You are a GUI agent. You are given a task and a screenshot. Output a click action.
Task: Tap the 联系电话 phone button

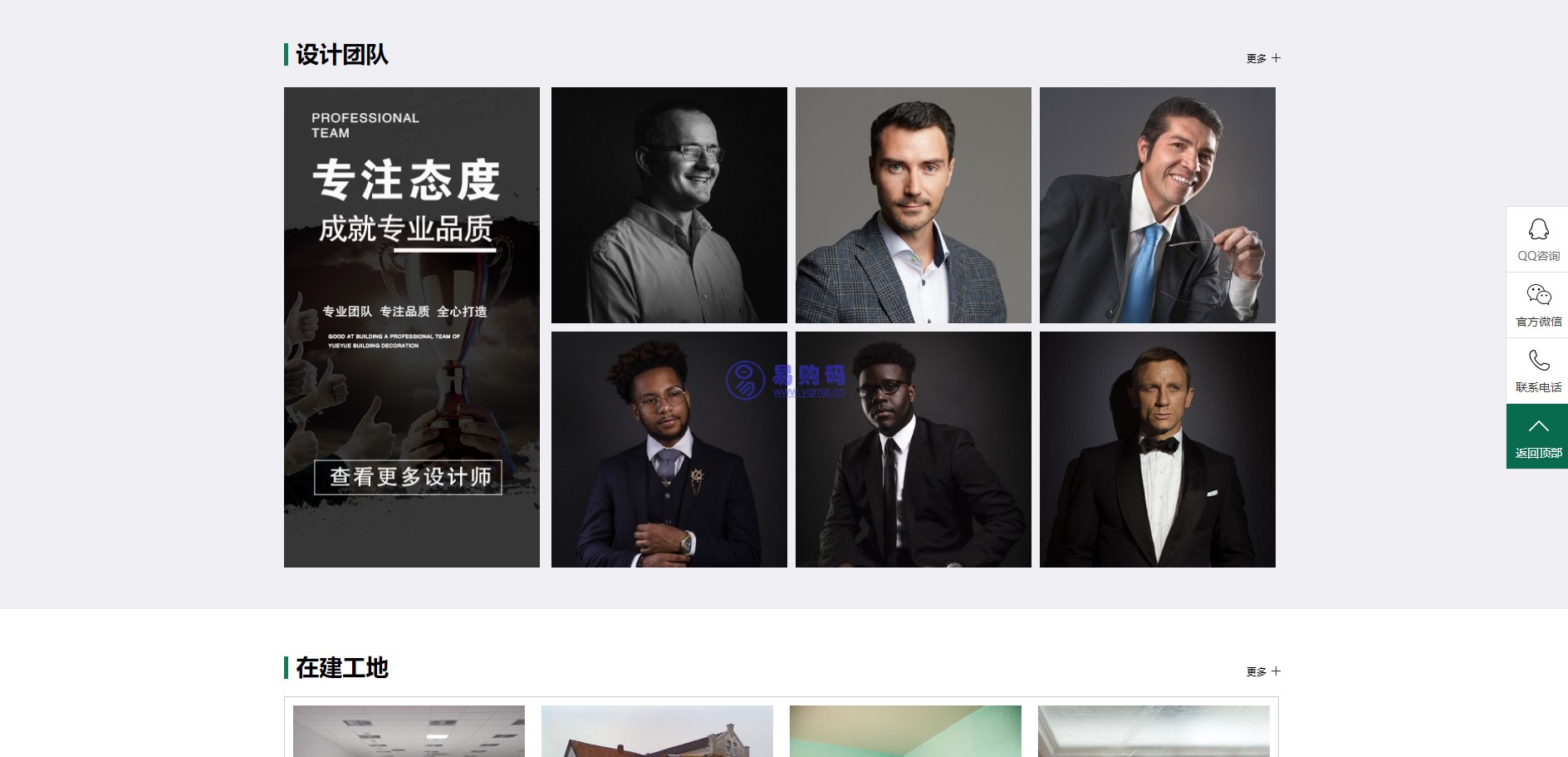tap(1538, 371)
